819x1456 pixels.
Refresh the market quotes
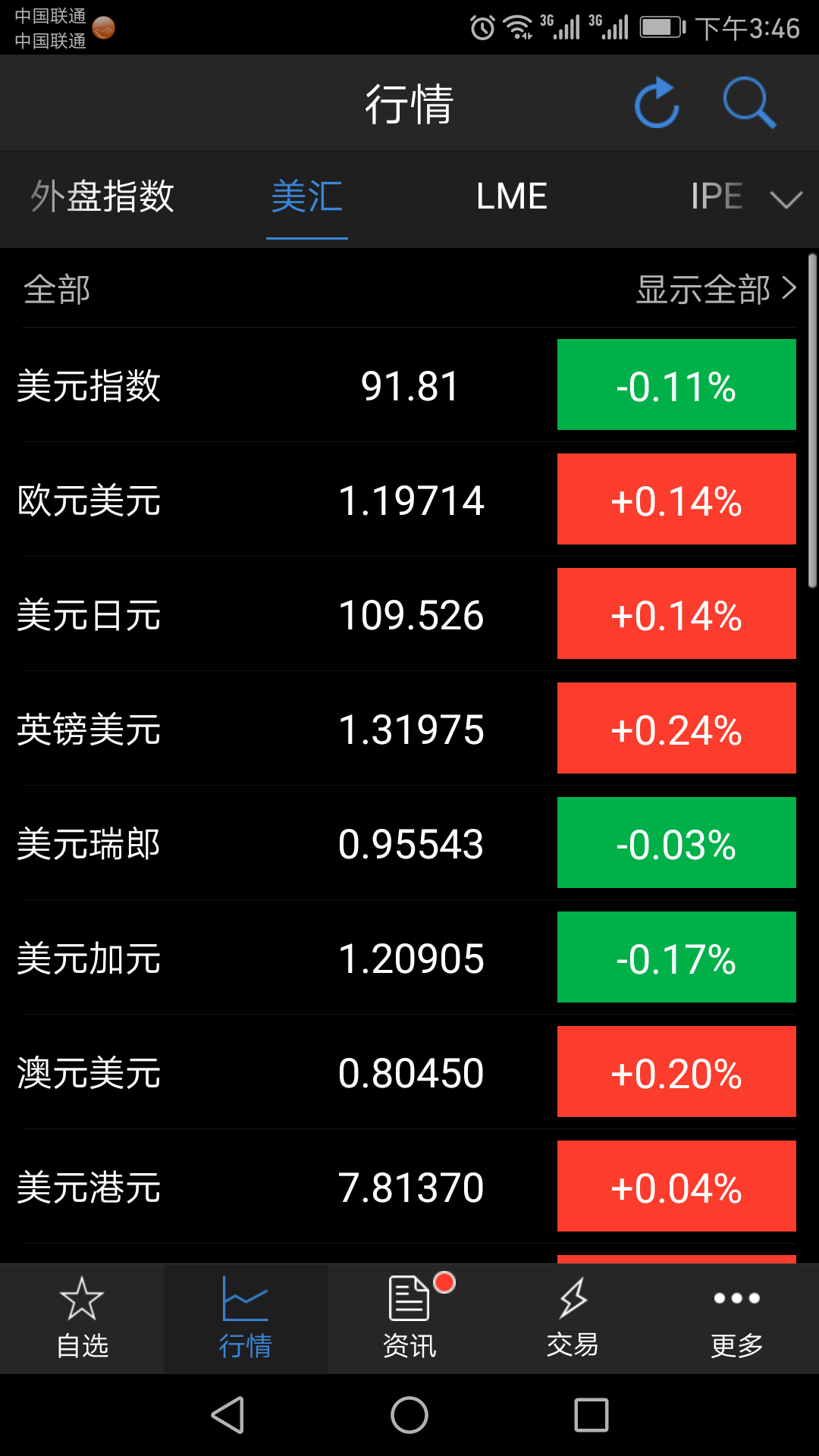[x=657, y=103]
